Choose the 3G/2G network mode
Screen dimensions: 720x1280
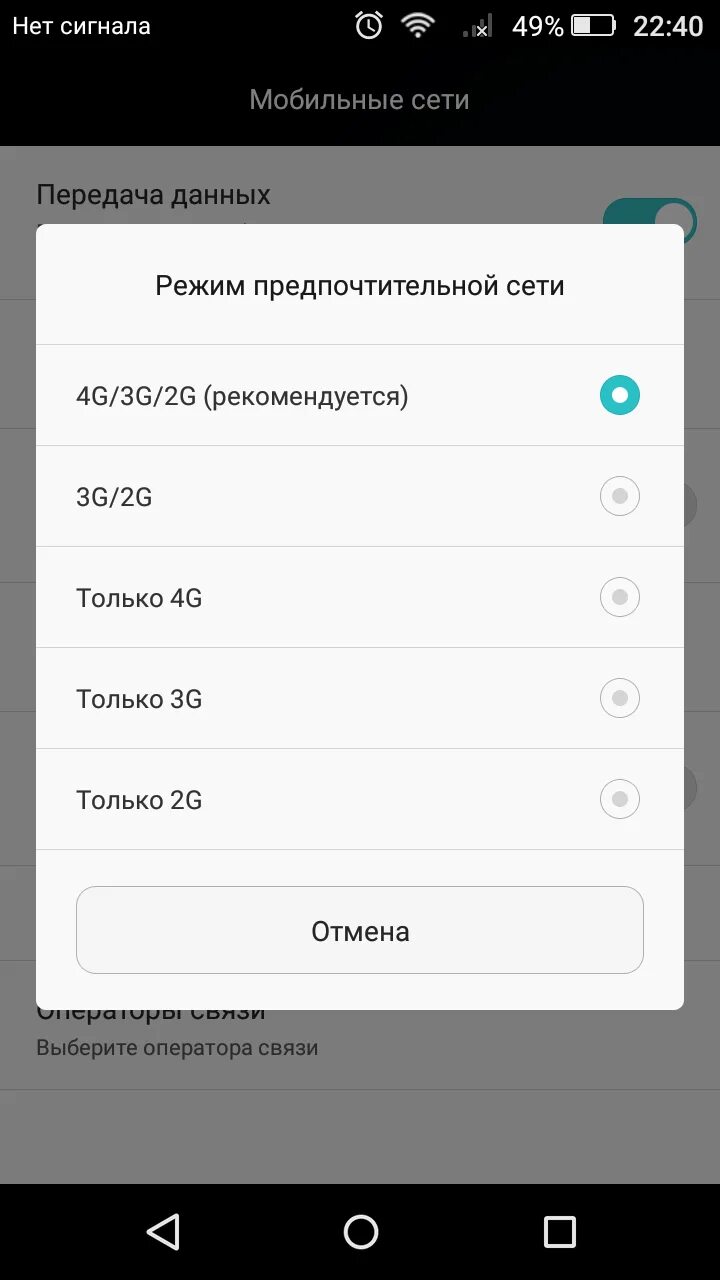pos(360,497)
